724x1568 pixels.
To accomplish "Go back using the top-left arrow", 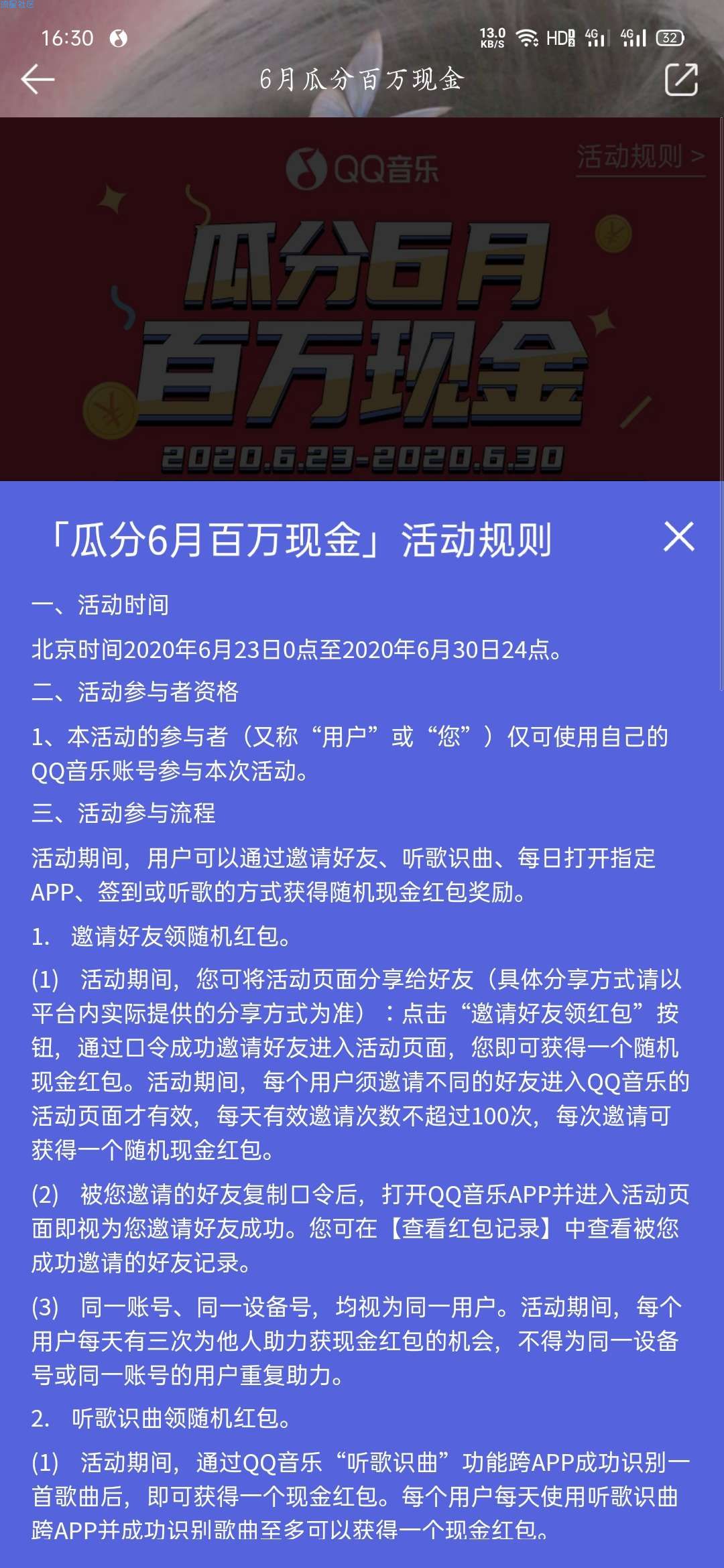I will pyautogui.click(x=38, y=80).
